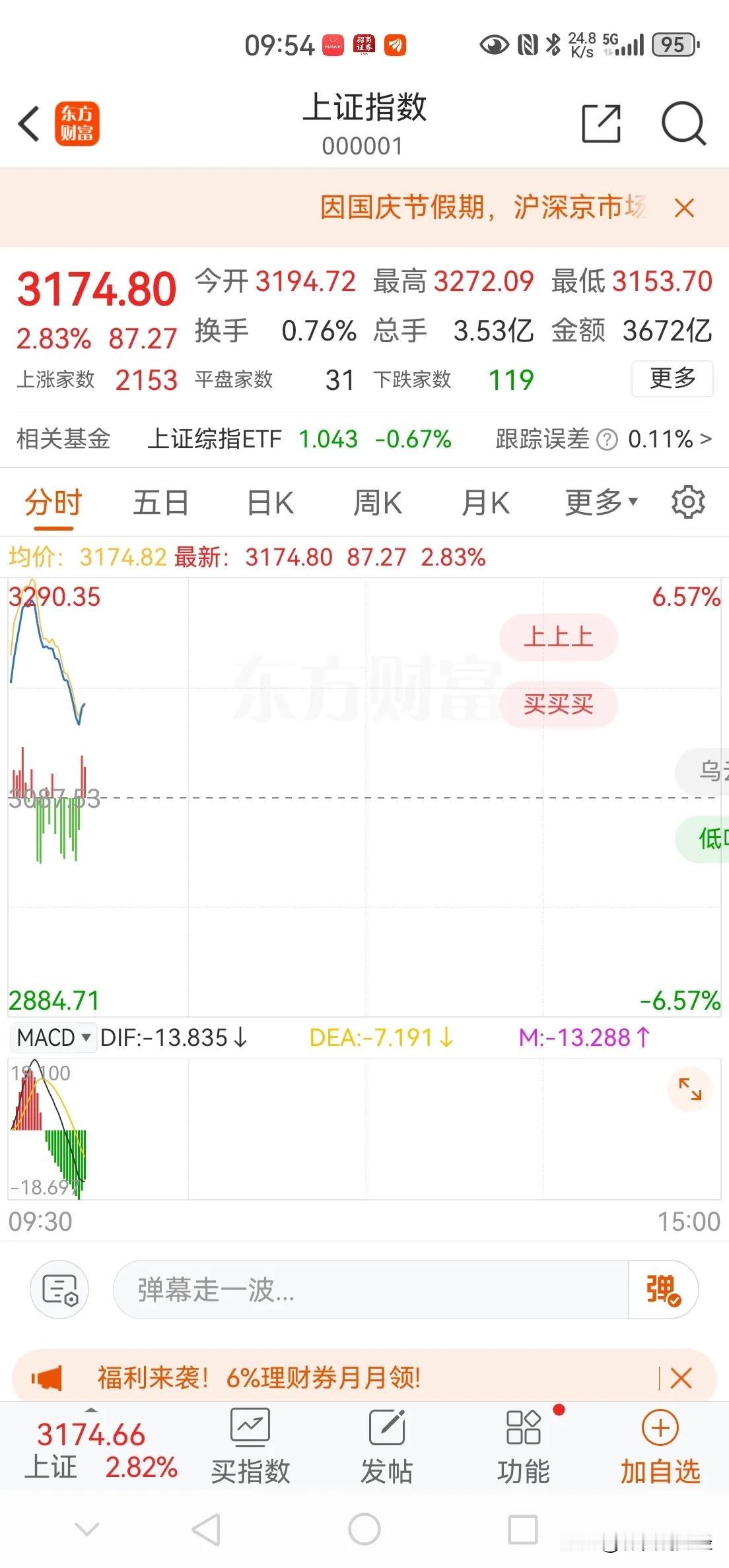
Task: Switch to the 日K tab
Action: pos(268,502)
